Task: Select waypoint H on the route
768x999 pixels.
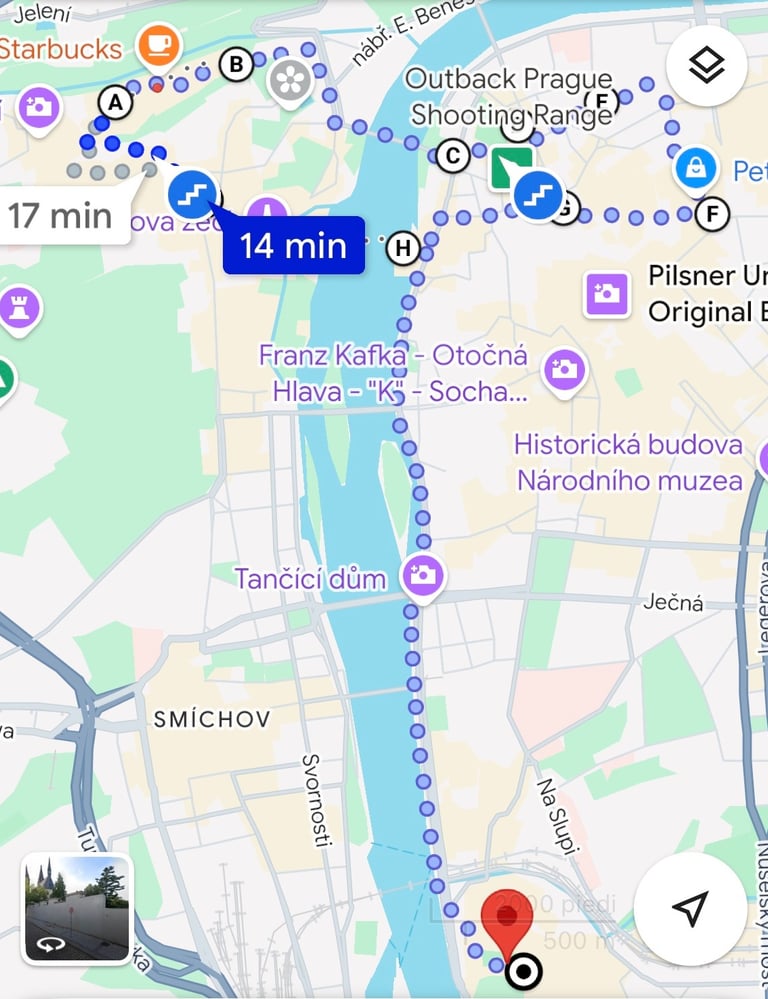Action: (x=403, y=248)
